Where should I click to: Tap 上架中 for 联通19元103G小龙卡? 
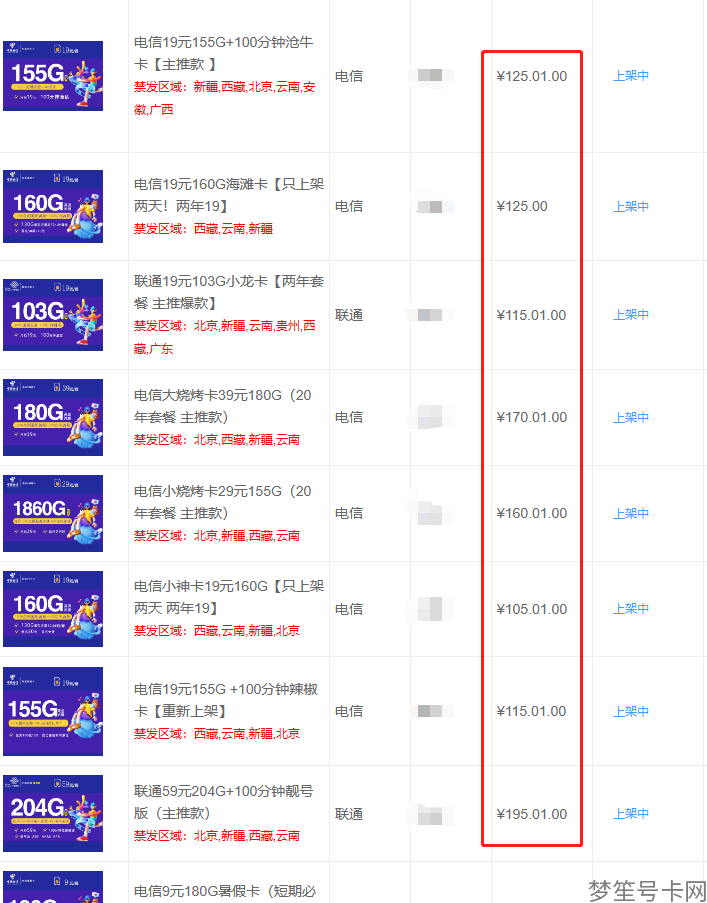[x=631, y=315]
